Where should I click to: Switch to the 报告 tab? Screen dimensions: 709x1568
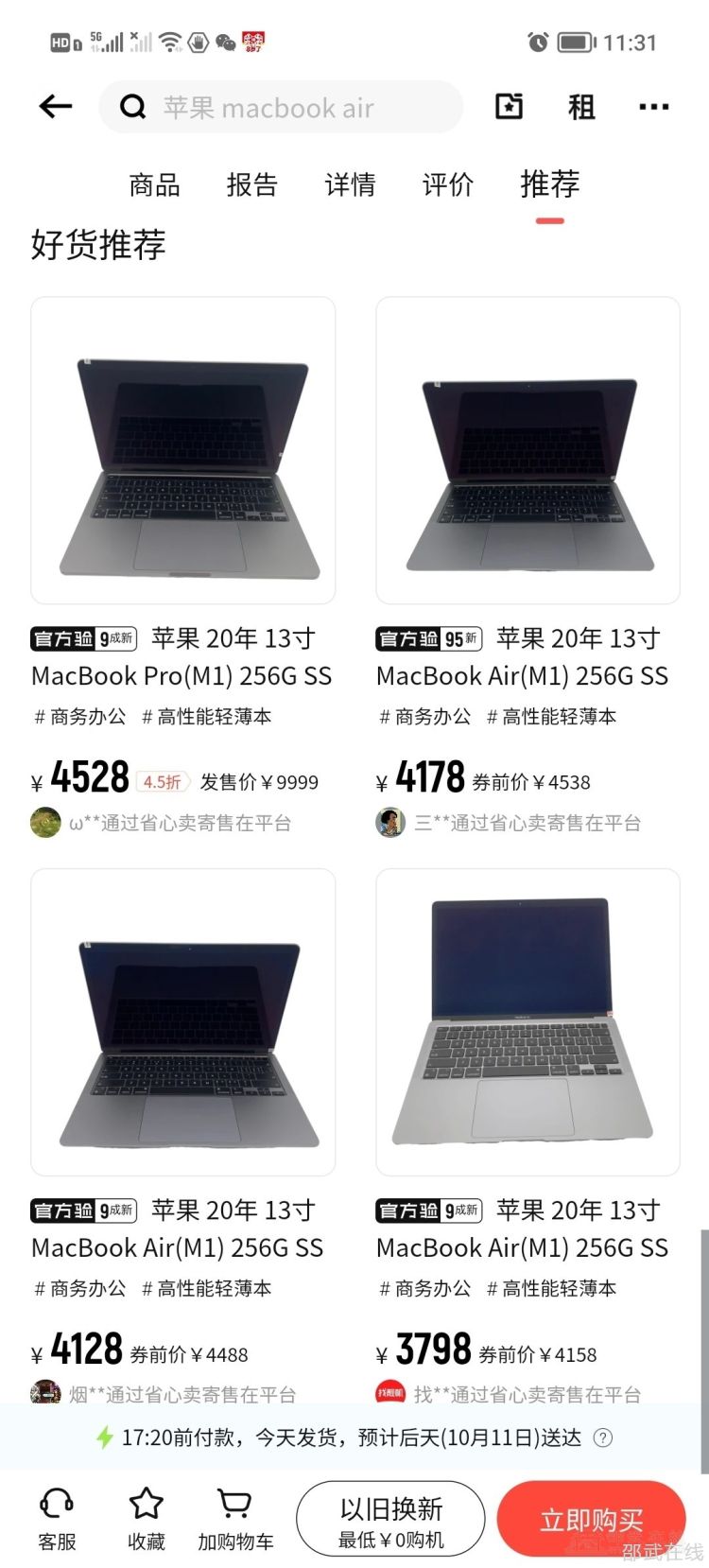[252, 184]
